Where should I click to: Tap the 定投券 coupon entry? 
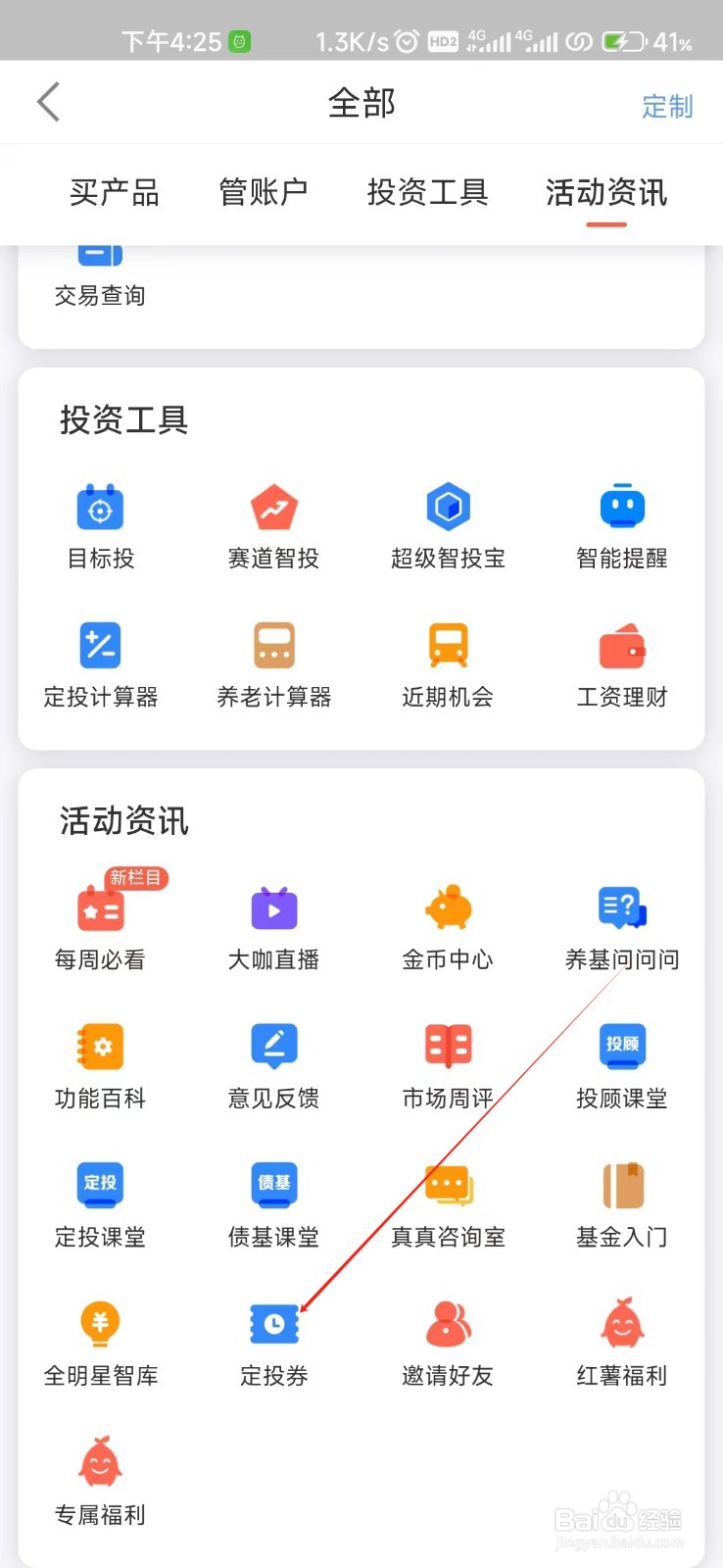click(274, 1343)
